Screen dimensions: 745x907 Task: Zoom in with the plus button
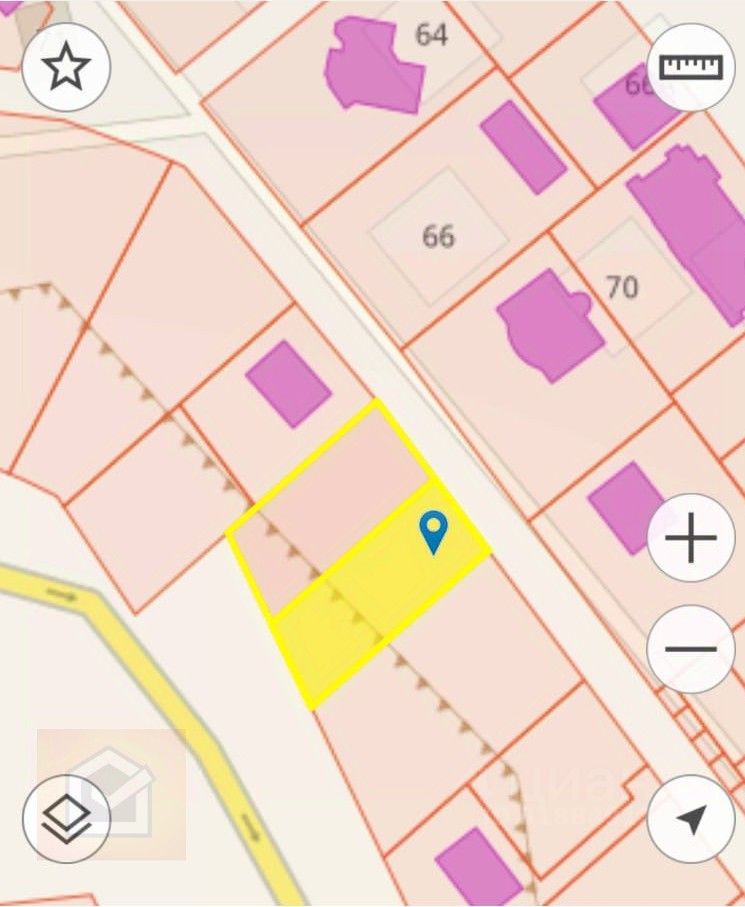coord(691,540)
